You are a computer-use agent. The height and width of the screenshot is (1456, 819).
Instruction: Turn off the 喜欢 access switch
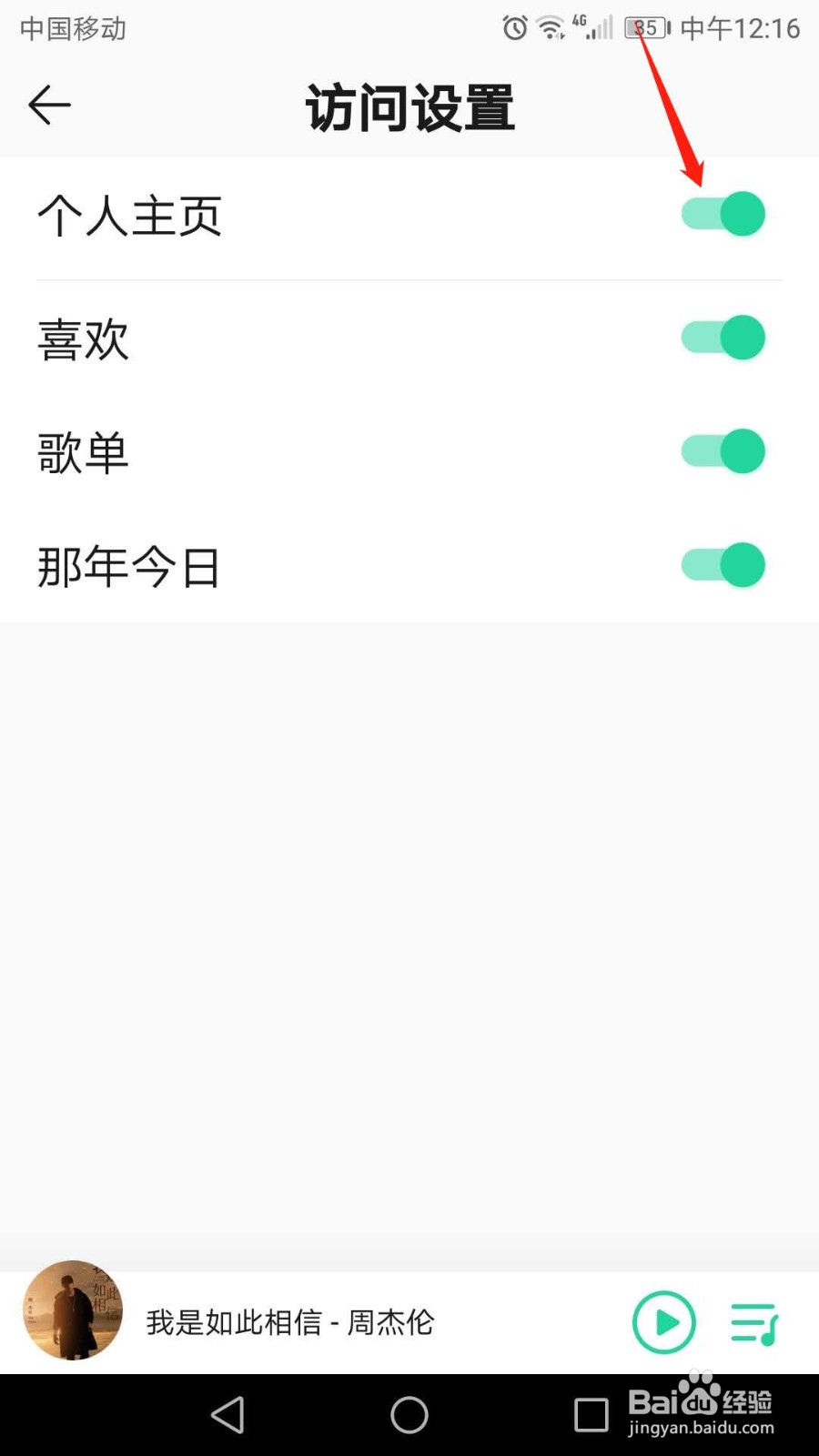(x=724, y=338)
